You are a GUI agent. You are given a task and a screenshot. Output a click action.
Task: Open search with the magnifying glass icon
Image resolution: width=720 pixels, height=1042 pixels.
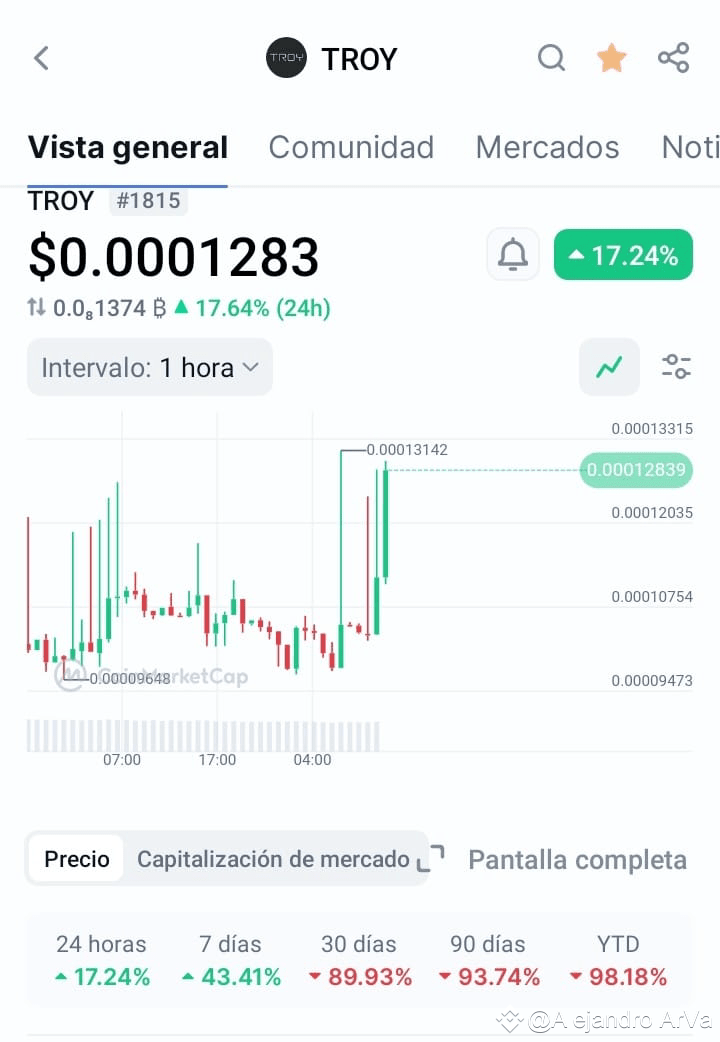coord(551,58)
